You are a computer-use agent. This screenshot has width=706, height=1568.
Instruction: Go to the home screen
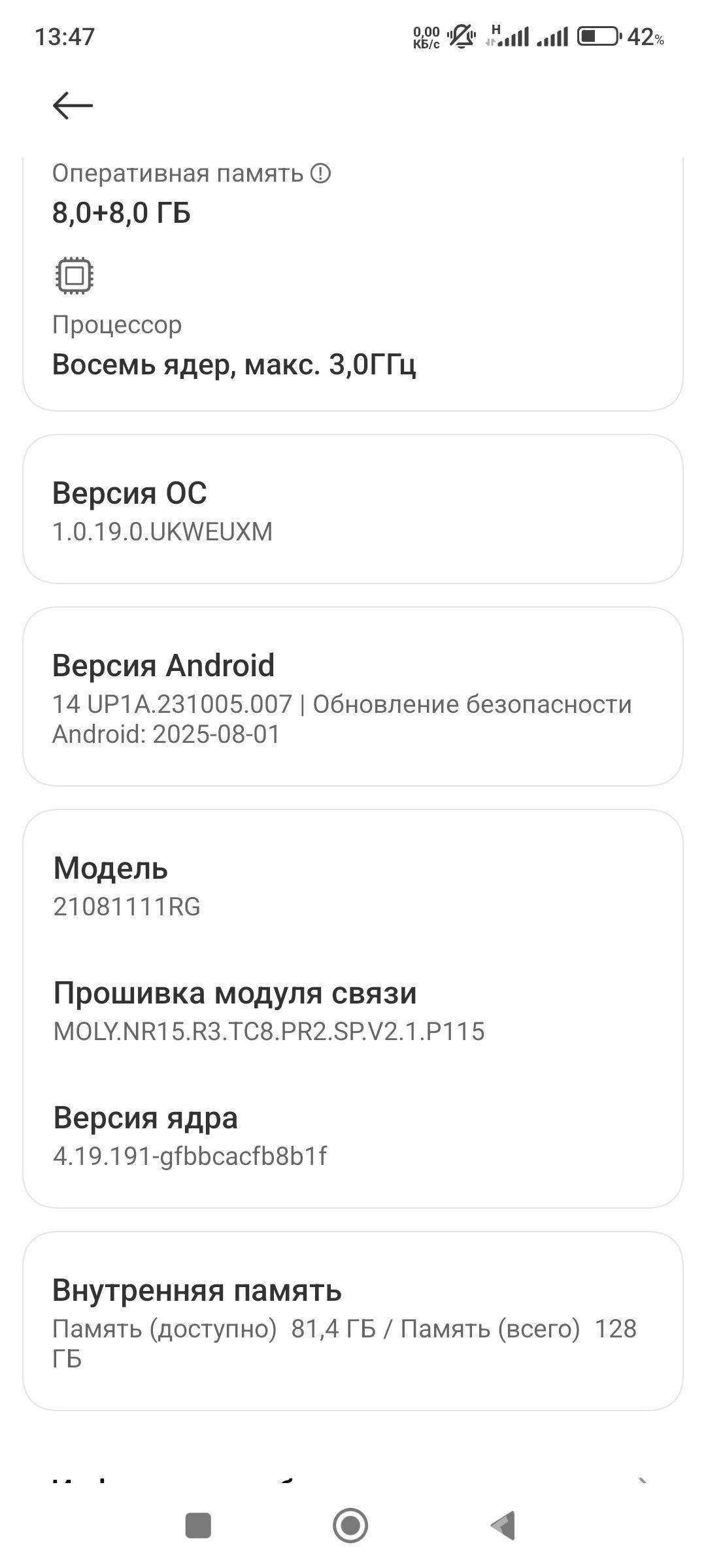point(350,1526)
